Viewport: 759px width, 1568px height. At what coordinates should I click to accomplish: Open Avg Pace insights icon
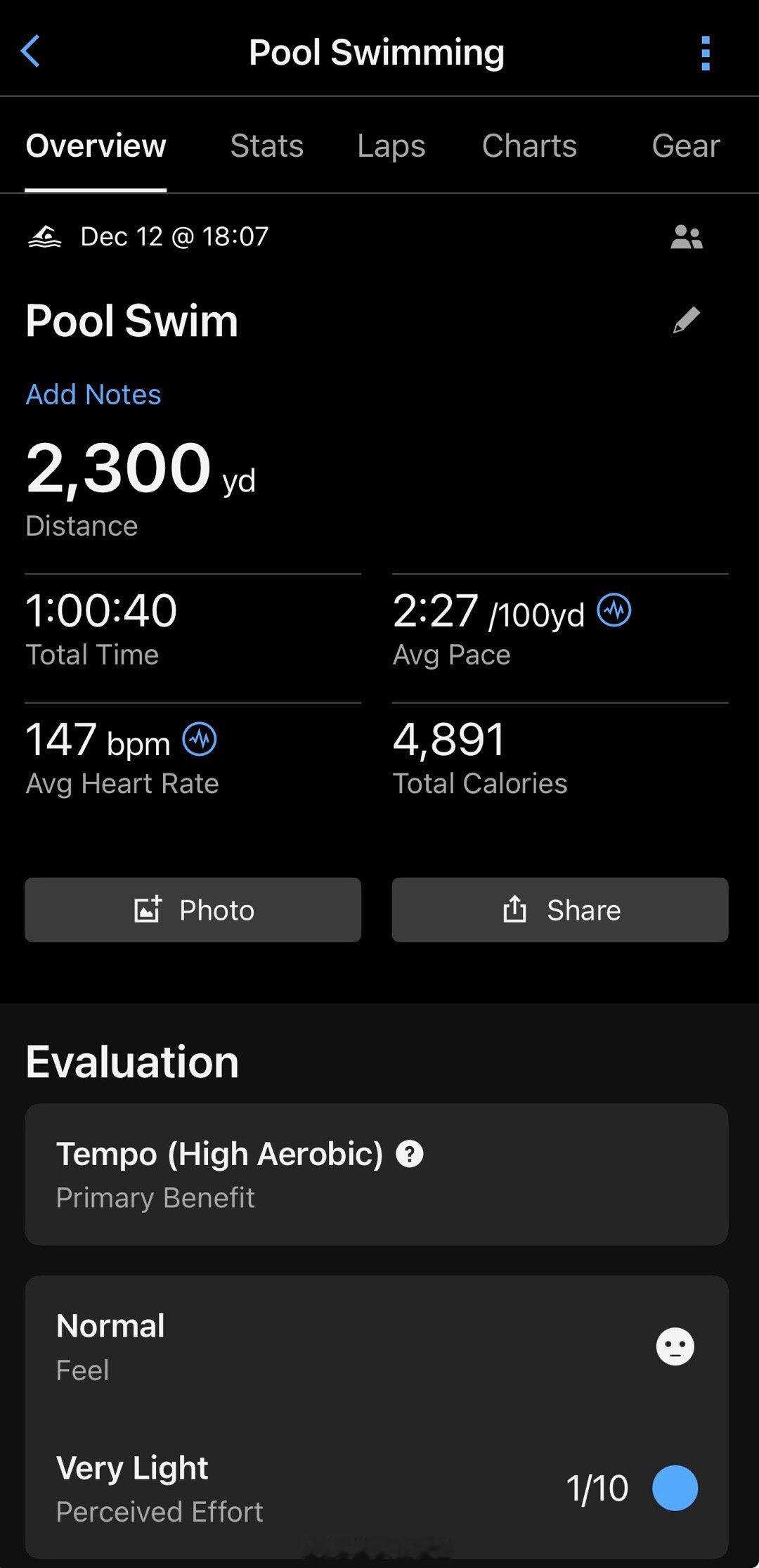(x=614, y=610)
